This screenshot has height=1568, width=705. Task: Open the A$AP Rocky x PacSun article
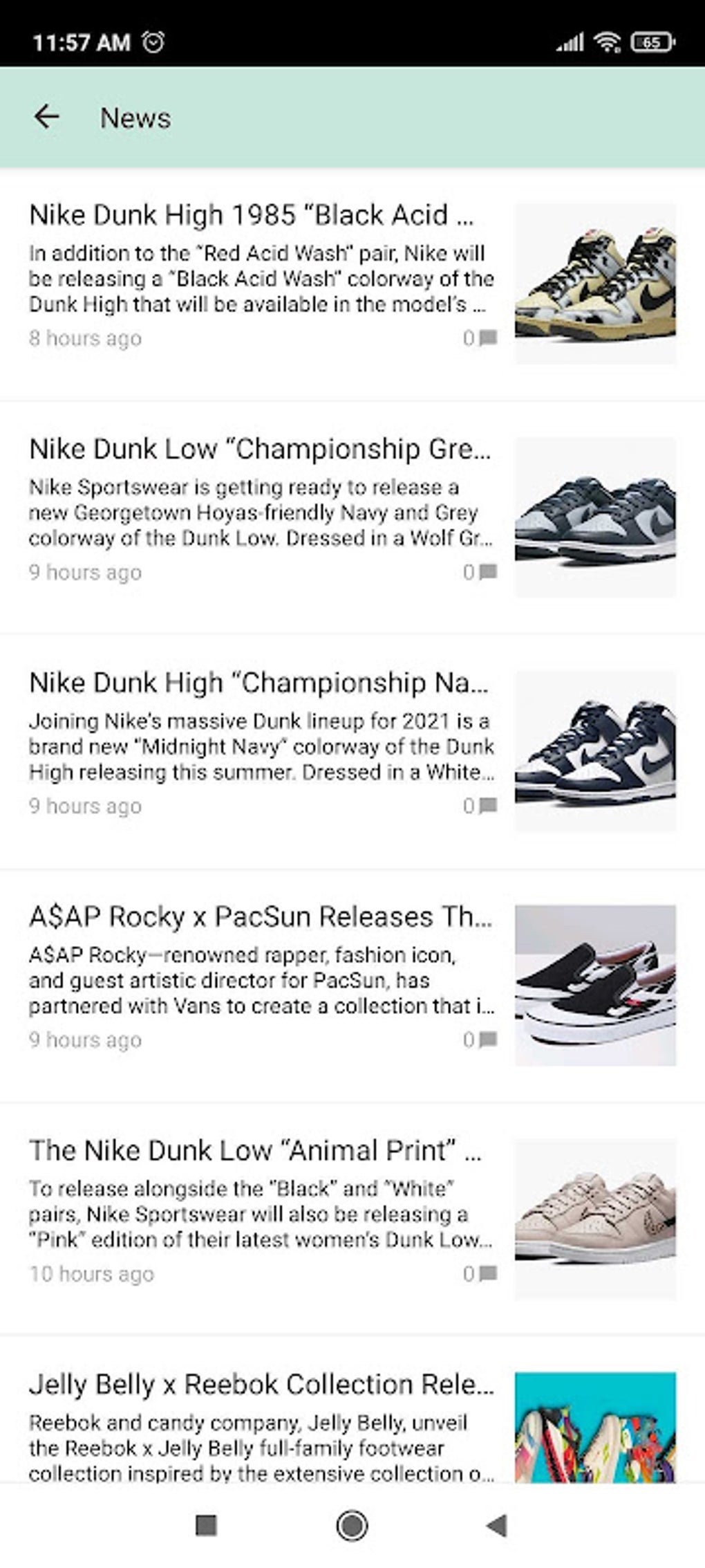pyautogui.click(x=260, y=916)
